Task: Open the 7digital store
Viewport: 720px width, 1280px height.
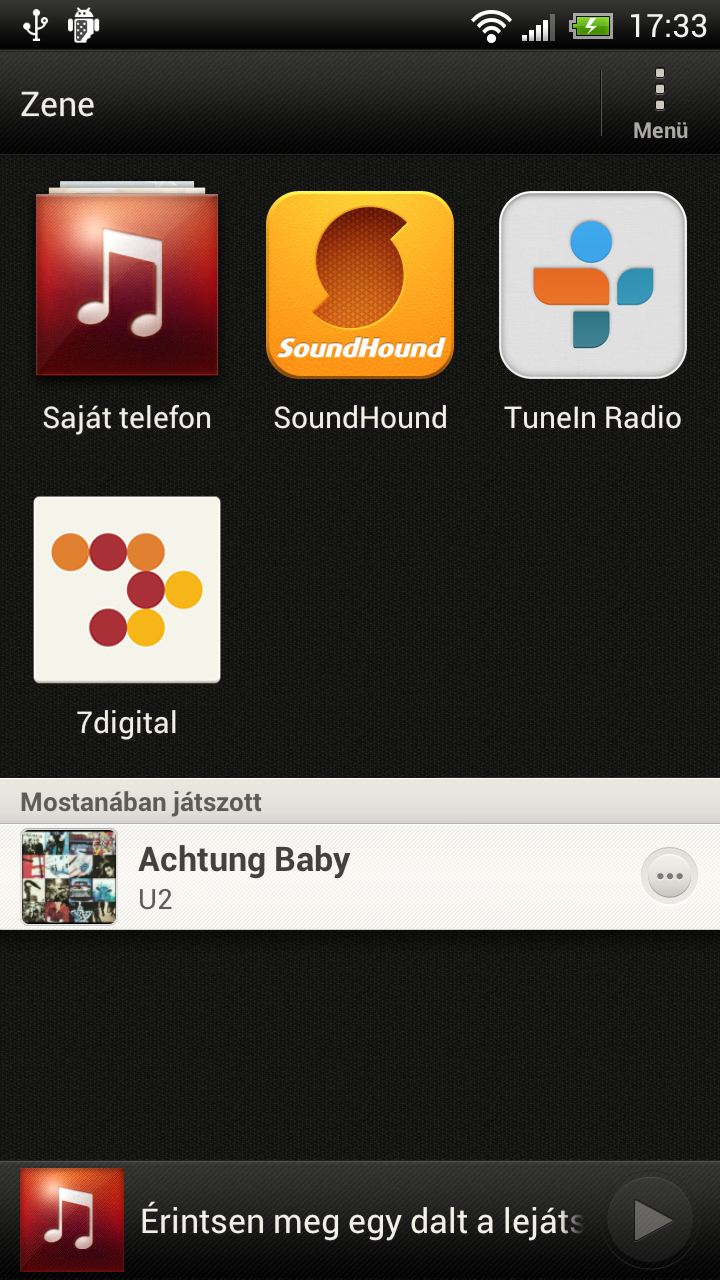Action: coord(127,590)
